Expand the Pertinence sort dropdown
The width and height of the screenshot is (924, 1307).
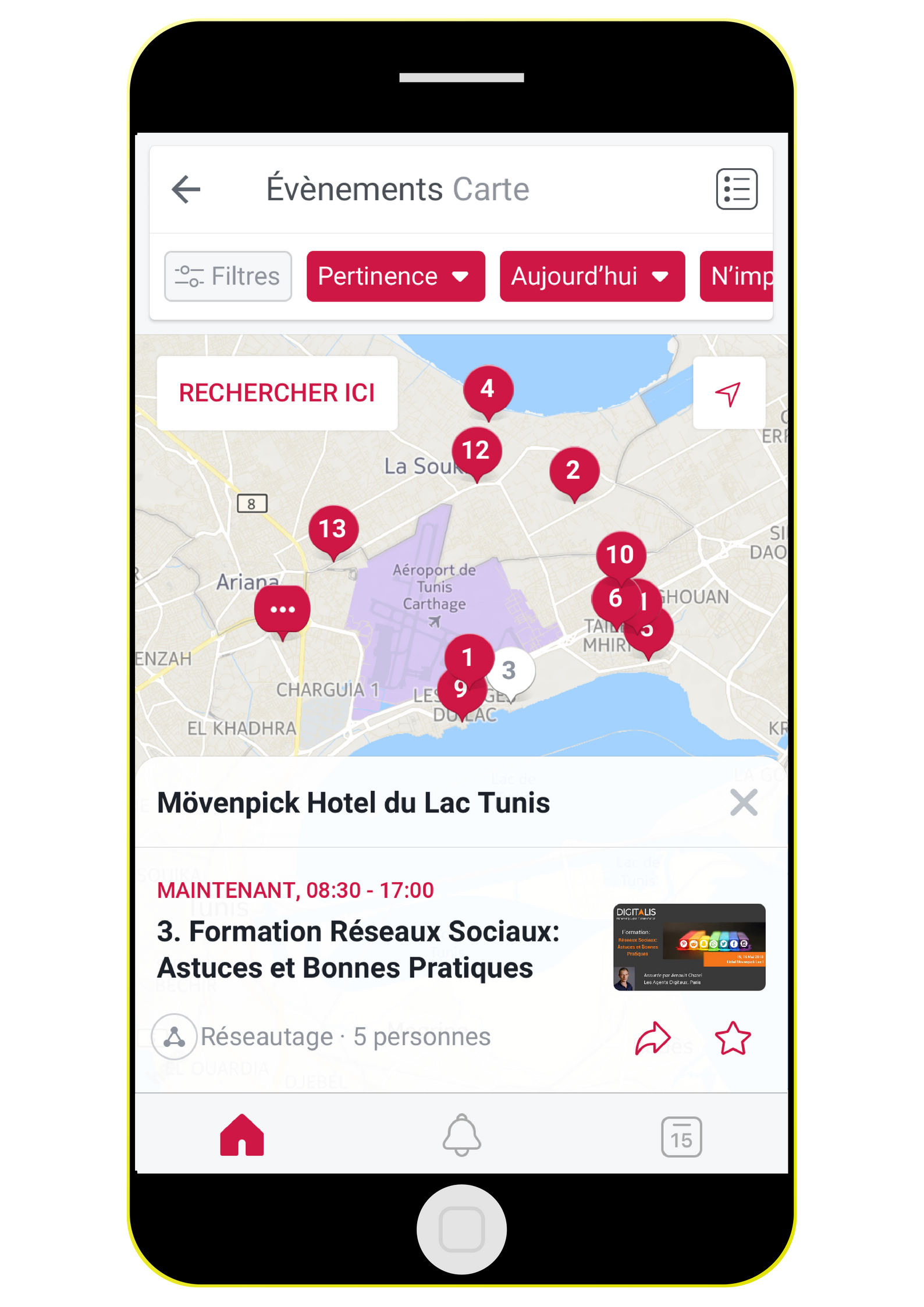(x=395, y=276)
